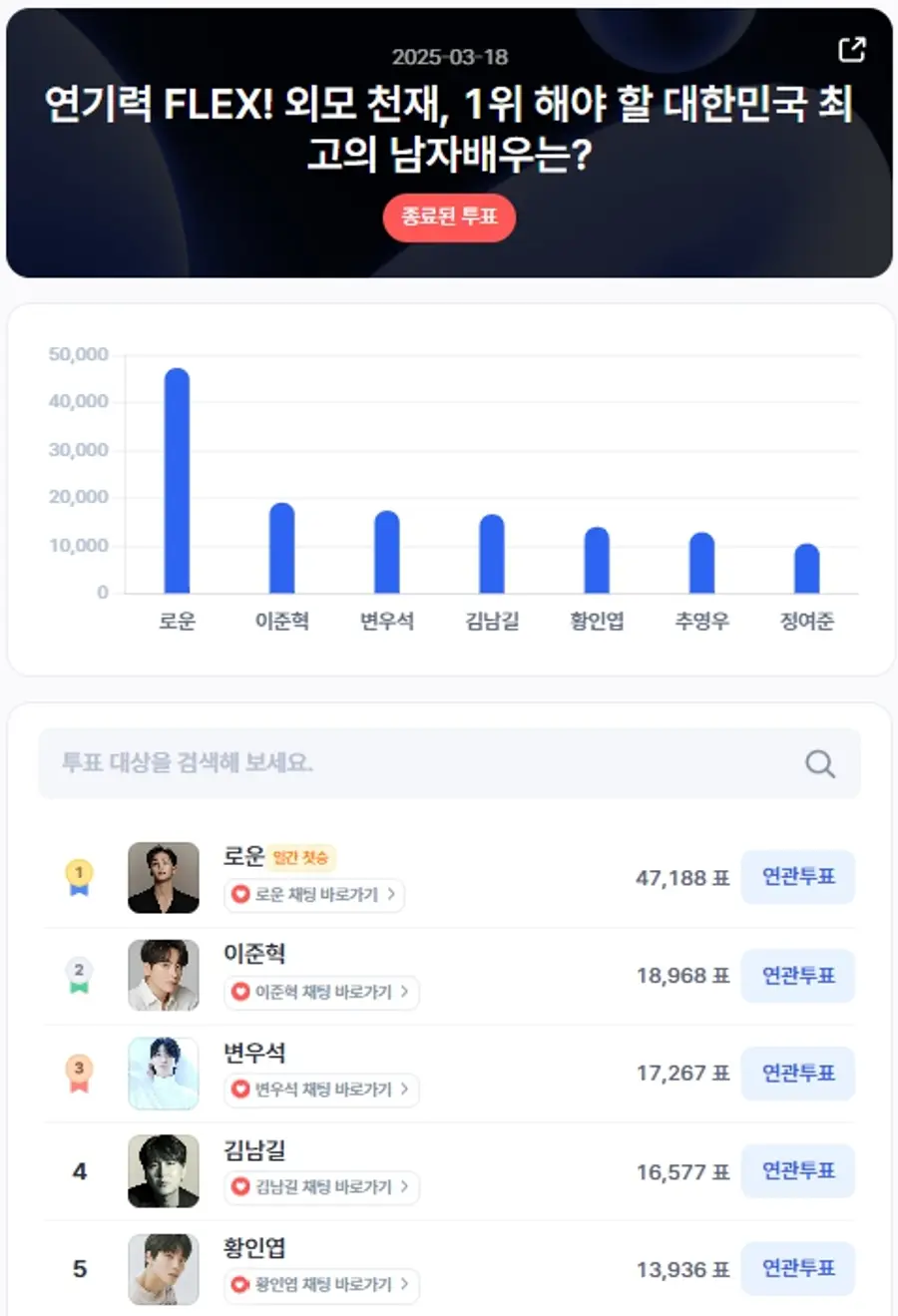
Task: Tap 연관투표 button for 이준혁
Action: tap(797, 975)
